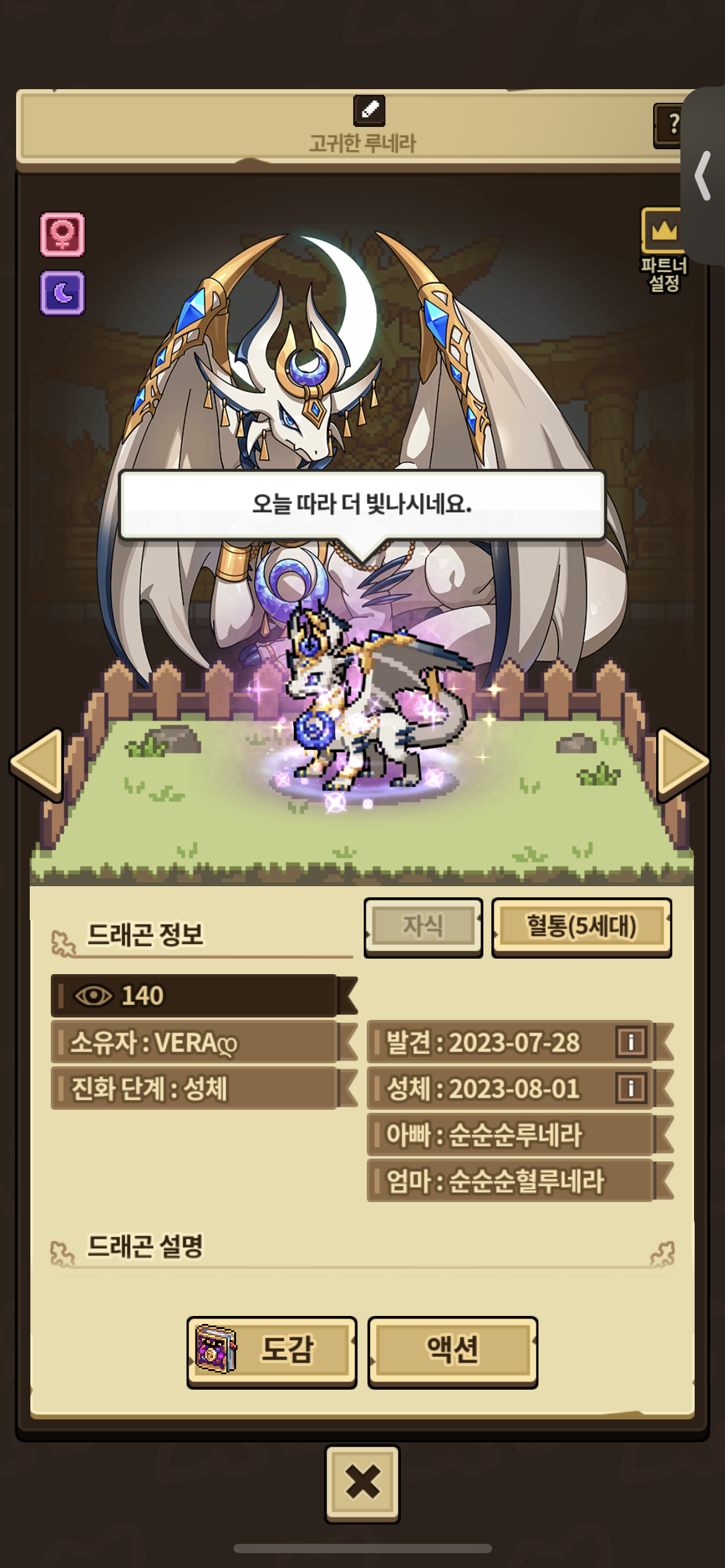Show info for the 성체 date
The width and height of the screenshot is (725, 1568).
pyautogui.click(x=631, y=1088)
